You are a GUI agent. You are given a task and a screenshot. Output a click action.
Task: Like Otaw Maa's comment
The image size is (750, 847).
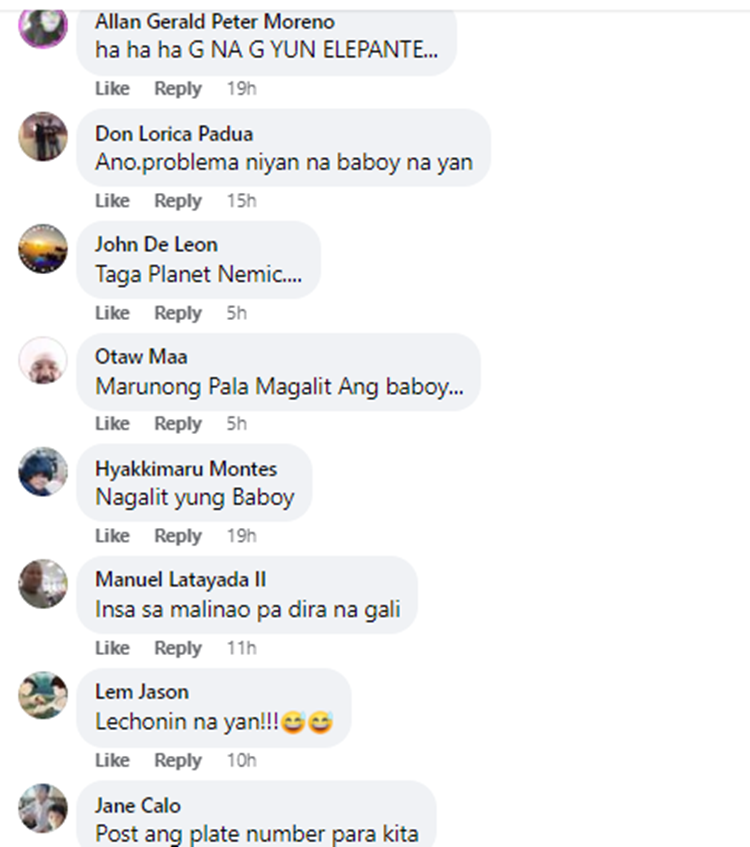[112, 424]
